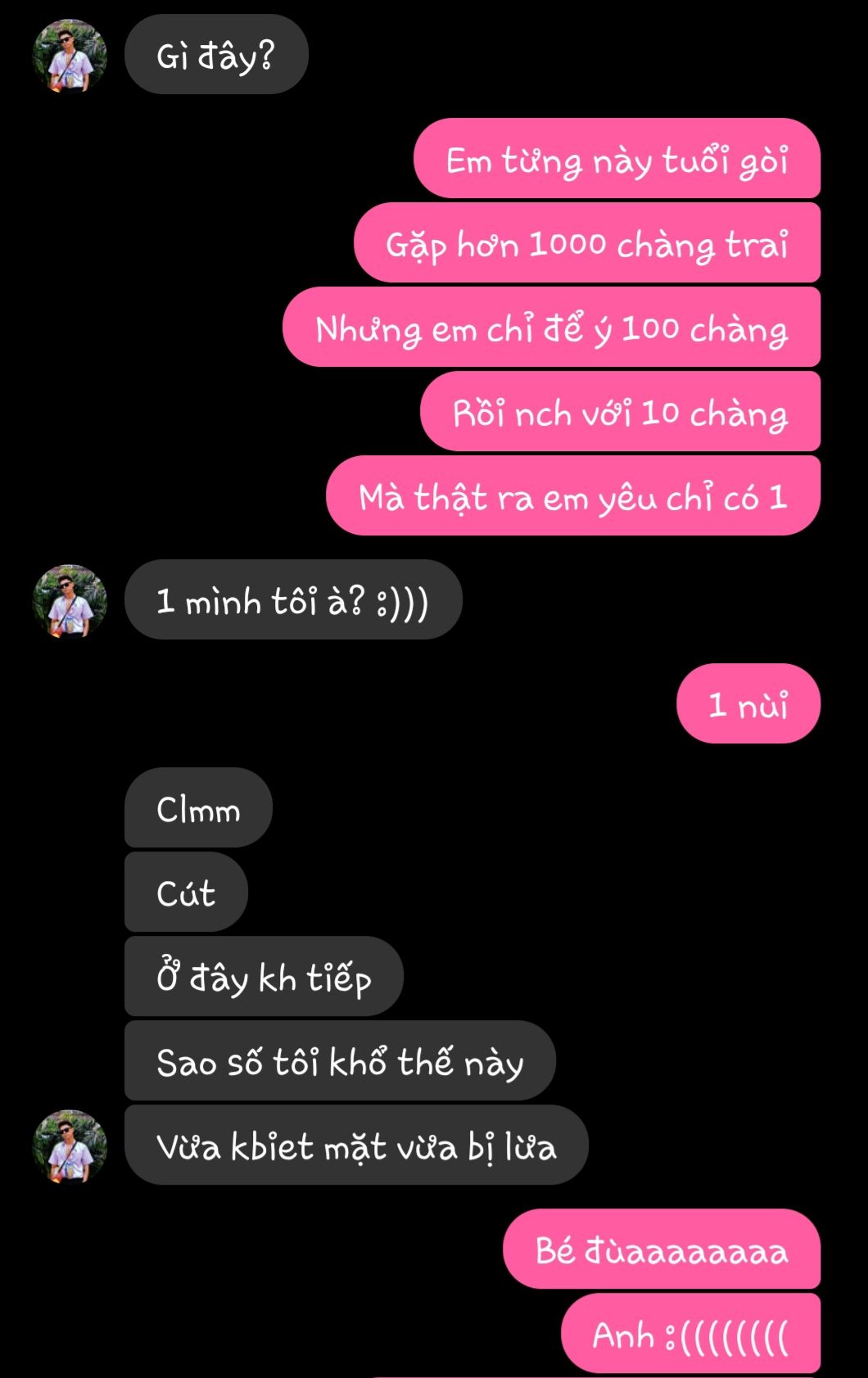Screen dimensions: 868x1378
Task: Open sender's avatar beside "Gì đây?" message
Action: pyautogui.click(x=70, y=56)
